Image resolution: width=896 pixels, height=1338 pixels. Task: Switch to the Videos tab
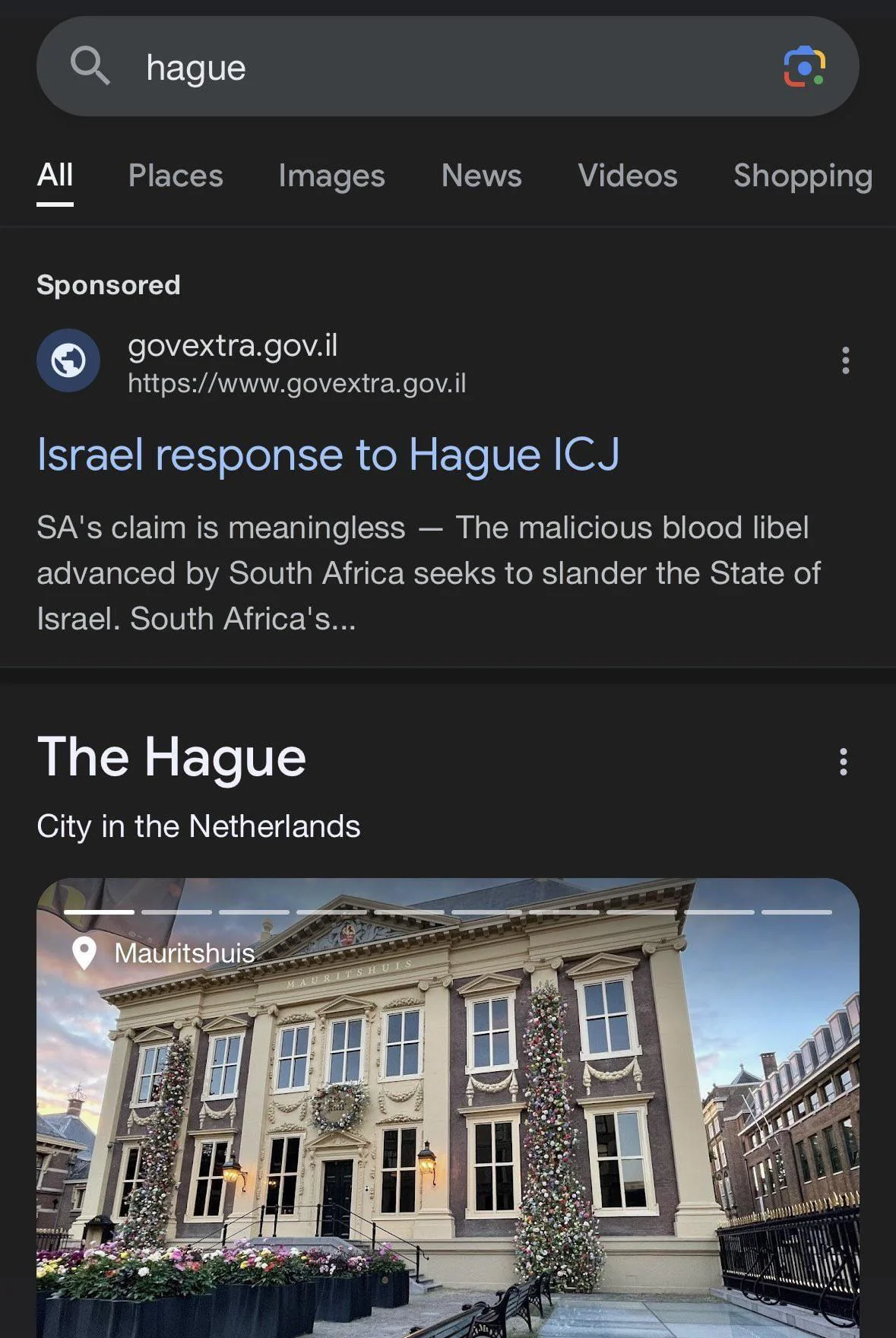coord(627,176)
